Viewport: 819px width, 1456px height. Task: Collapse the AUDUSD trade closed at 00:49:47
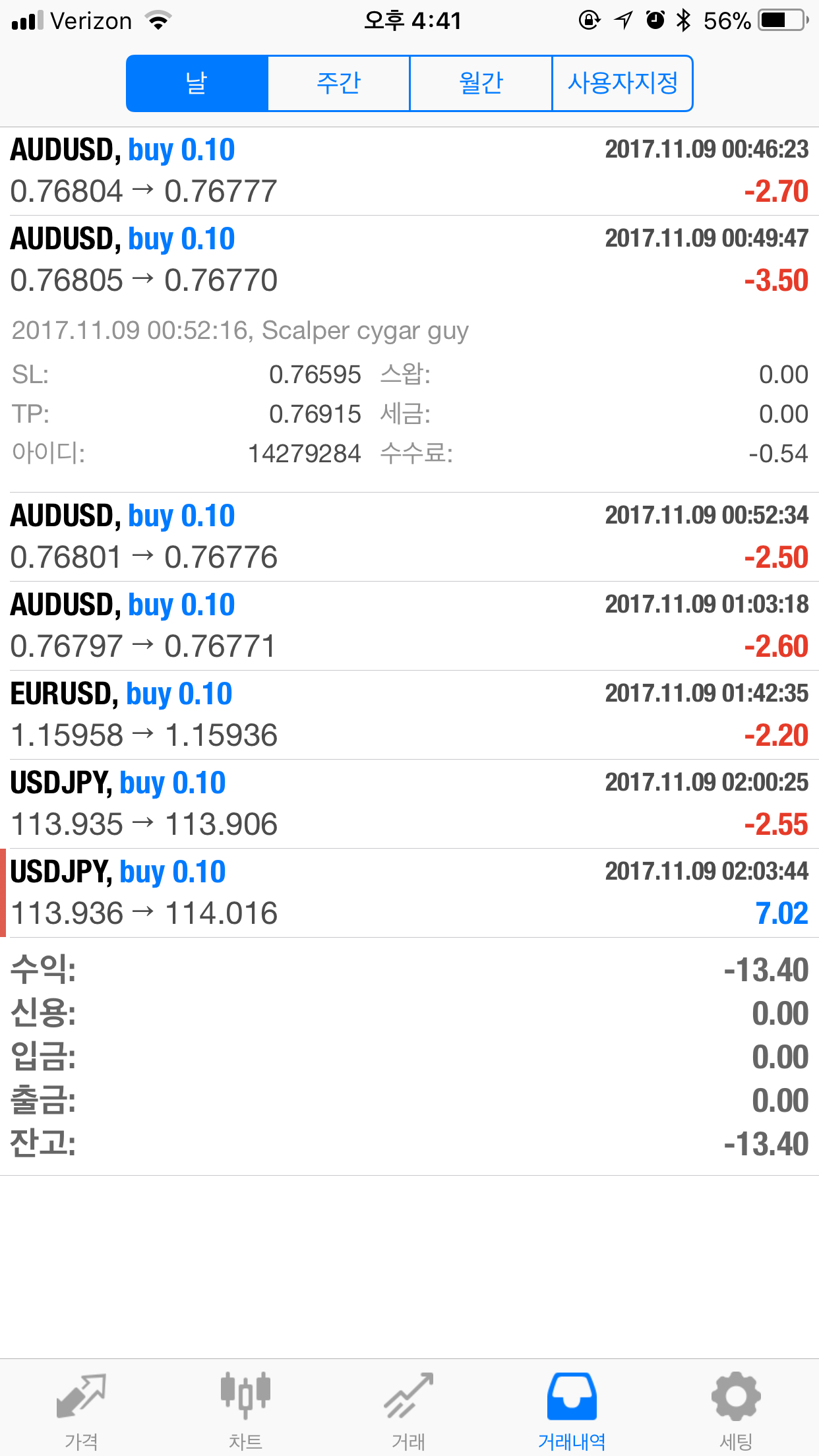tap(409, 353)
